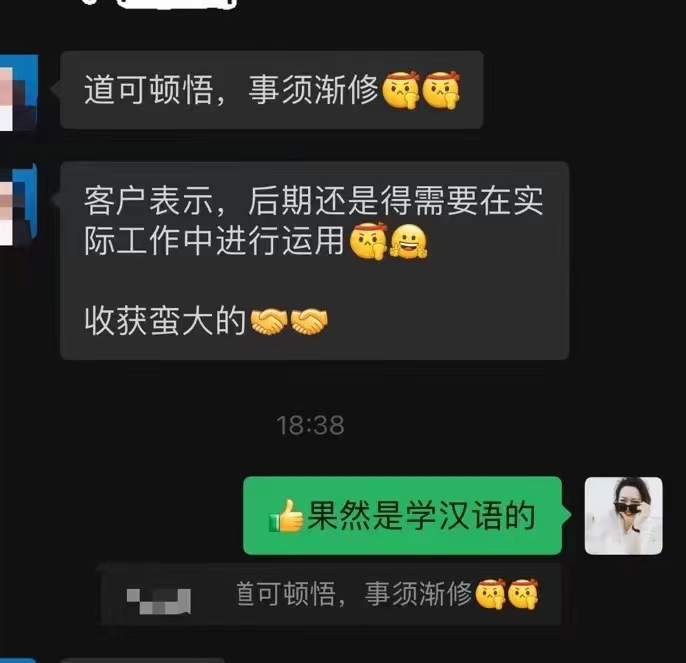Tap the avatar beside the first 道可顿悟 message
686x663 pixels.
(x=17, y=93)
